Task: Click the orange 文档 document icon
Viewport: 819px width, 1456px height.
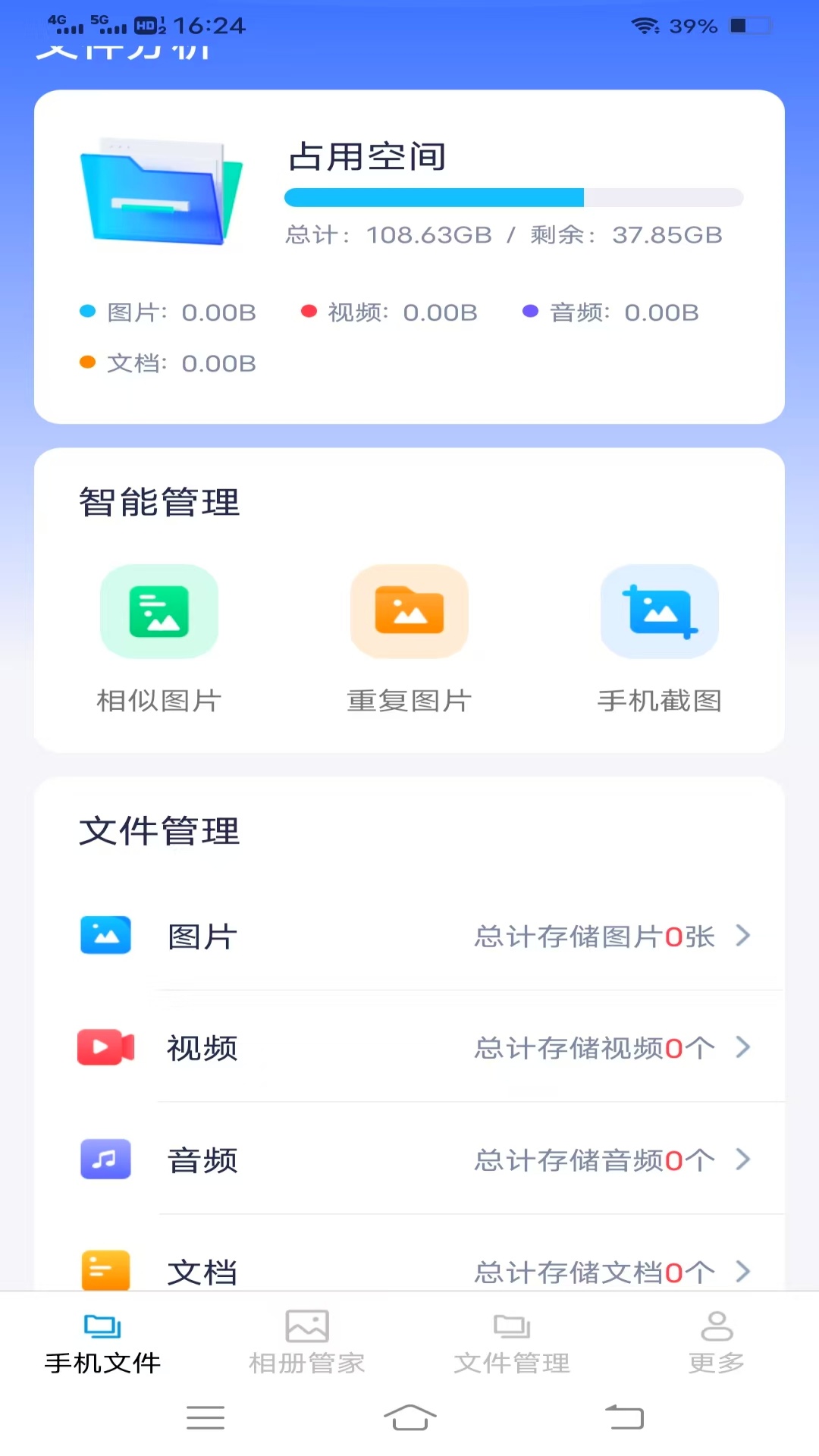Action: click(x=105, y=1270)
